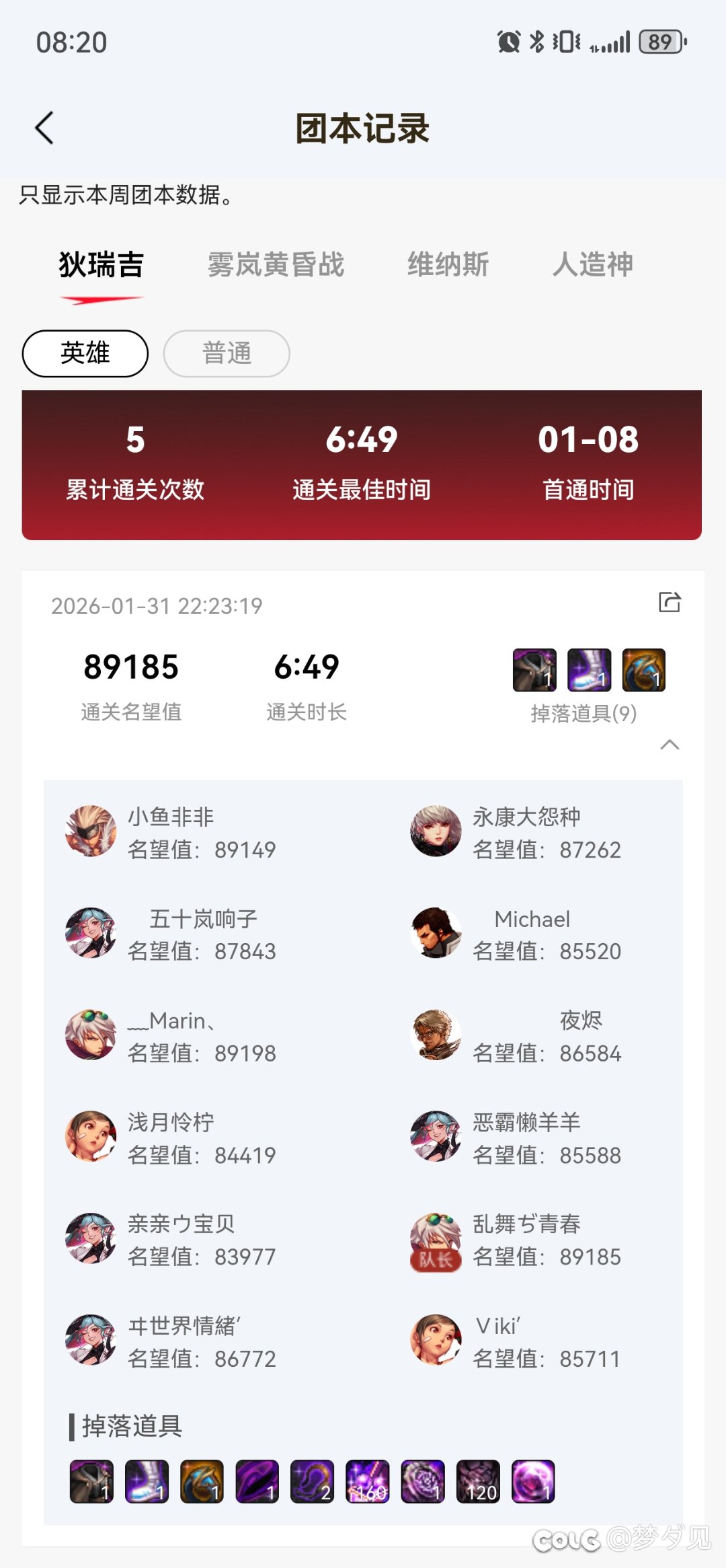
Task: Select the 英雄 difficulty toggle
Action: pyautogui.click(x=85, y=353)
